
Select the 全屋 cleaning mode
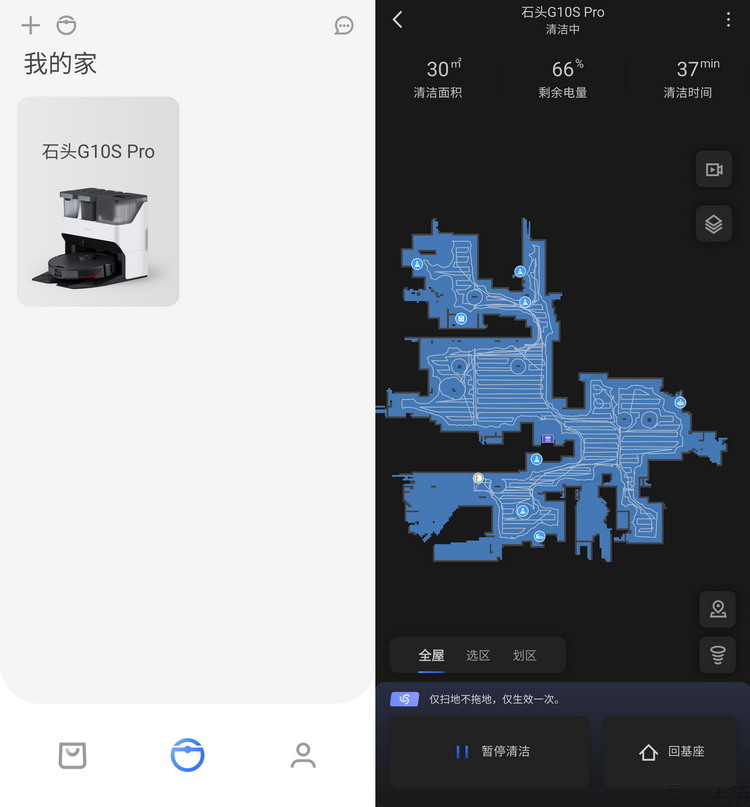[x=431, y=655]
